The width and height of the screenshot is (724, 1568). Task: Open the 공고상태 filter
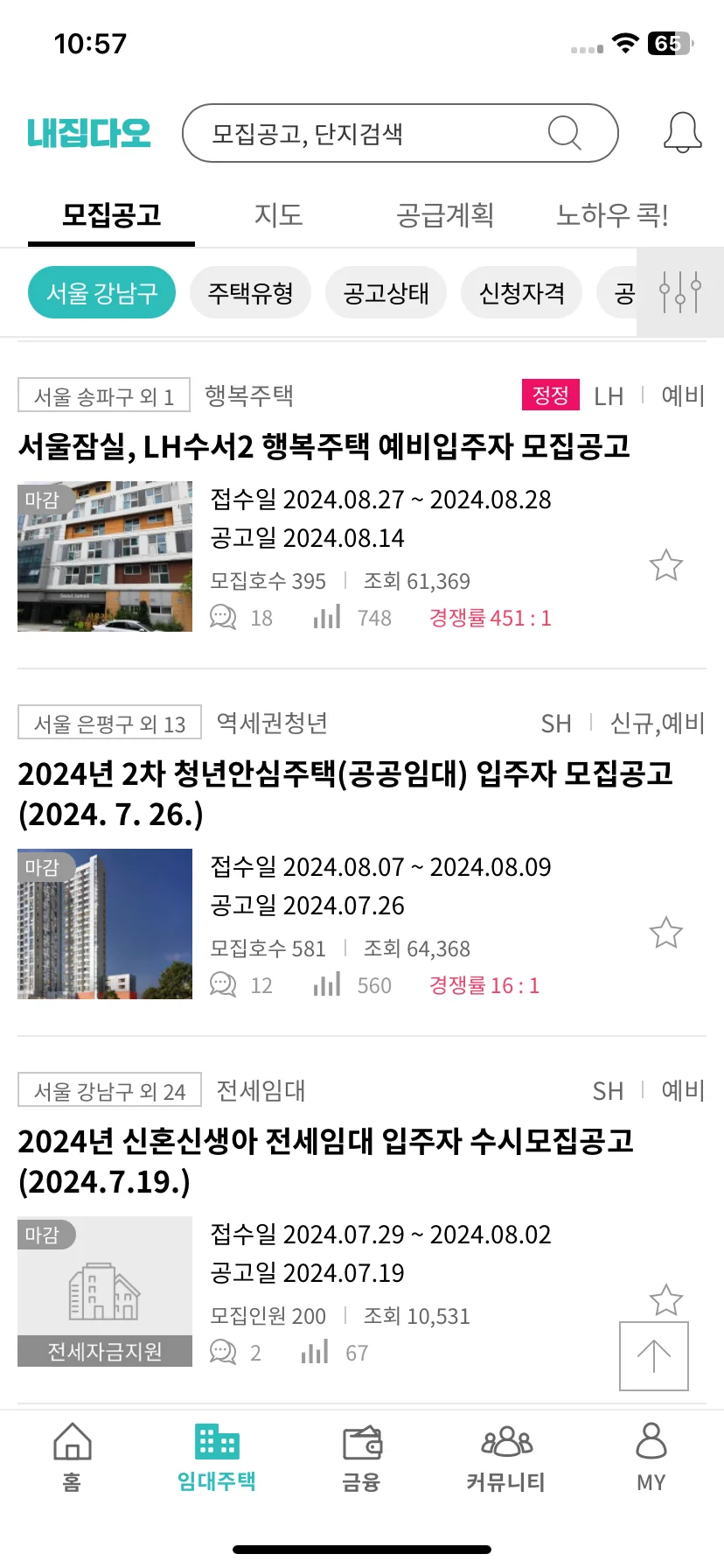click(x=386, y=292)
